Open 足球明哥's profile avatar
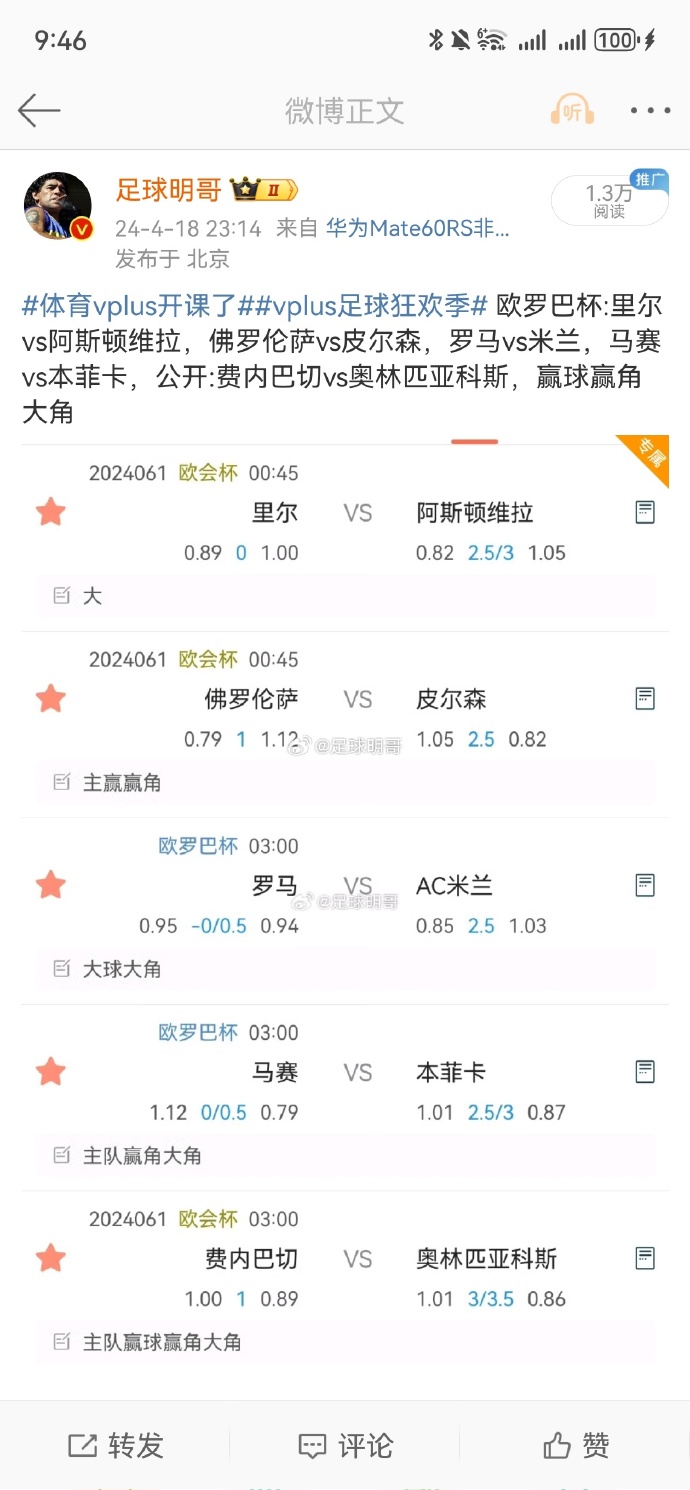Viewport: 690px width, 1490px height. point(58,206)
